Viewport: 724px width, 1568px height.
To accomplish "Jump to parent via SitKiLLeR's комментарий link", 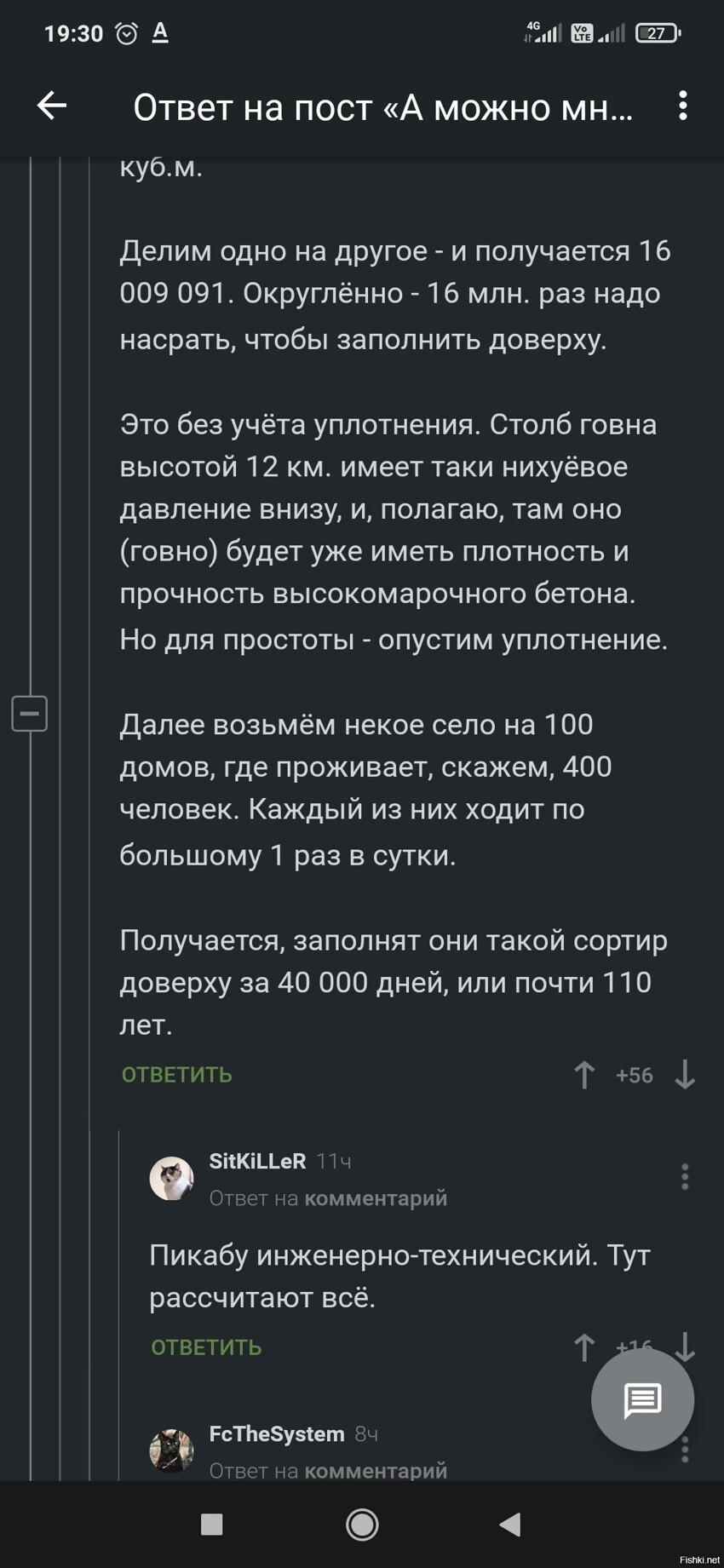I will click(x=376, y=1198).
